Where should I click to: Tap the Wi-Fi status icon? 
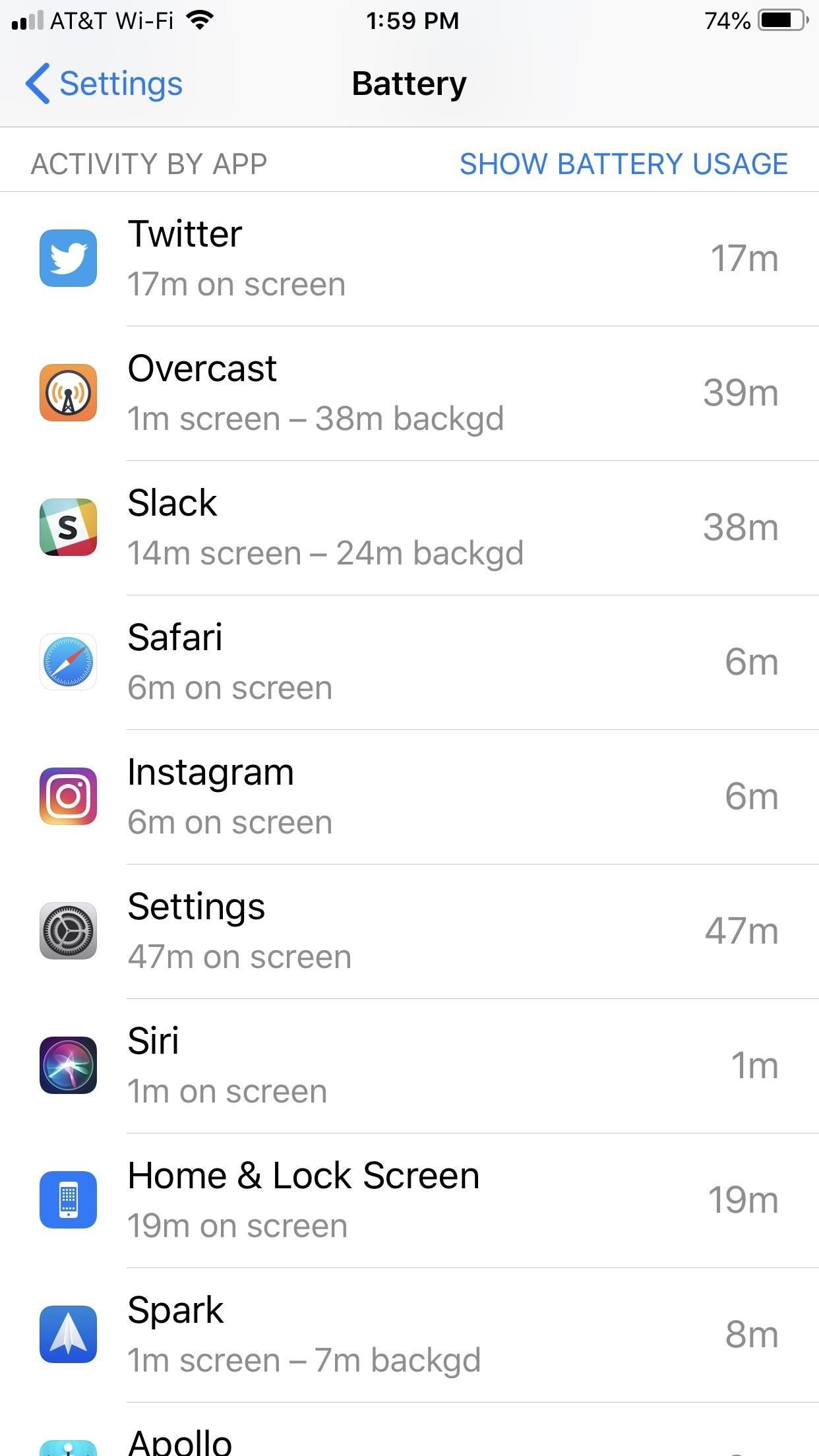click(x=200, y=20)
